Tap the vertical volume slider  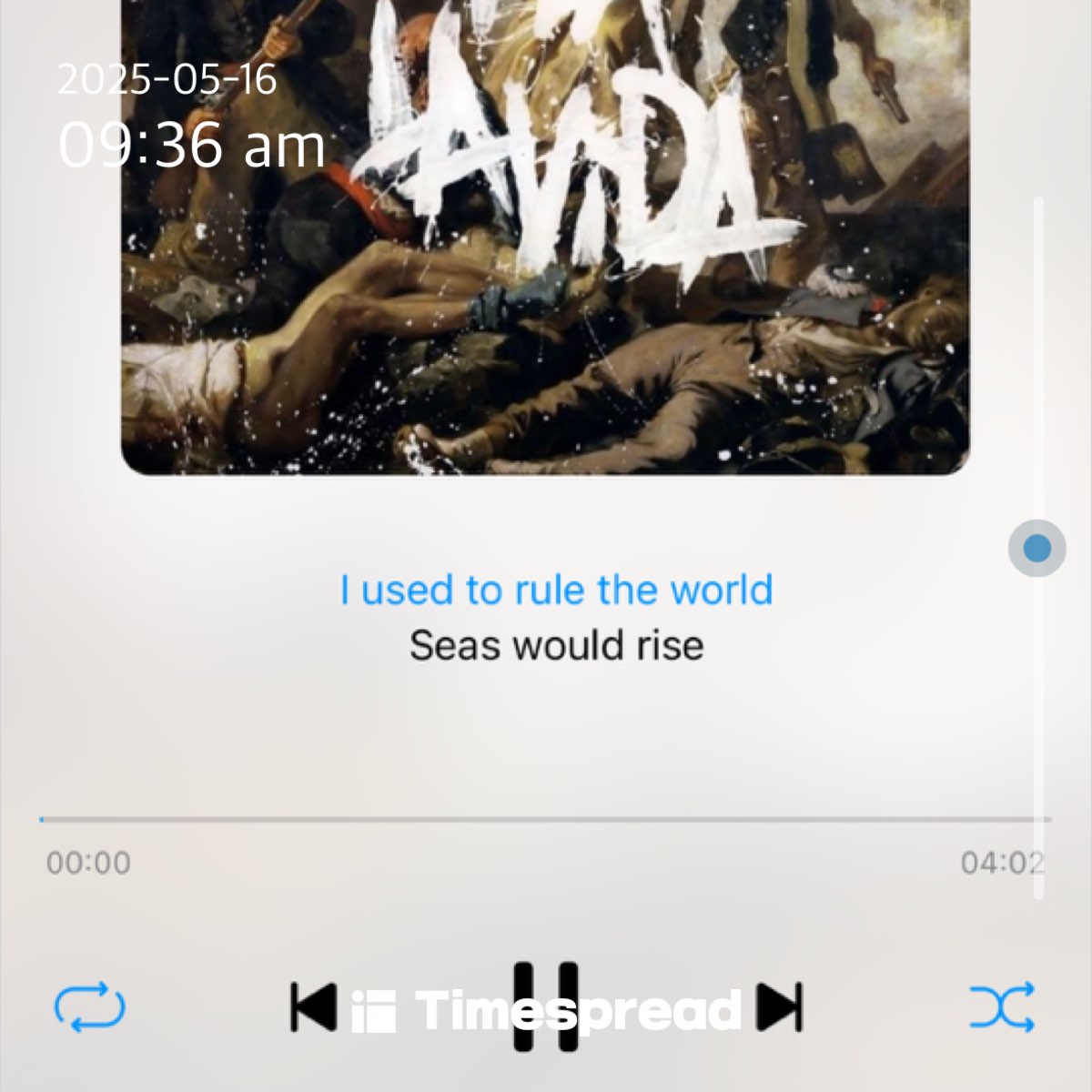[x=1037, y=549]
